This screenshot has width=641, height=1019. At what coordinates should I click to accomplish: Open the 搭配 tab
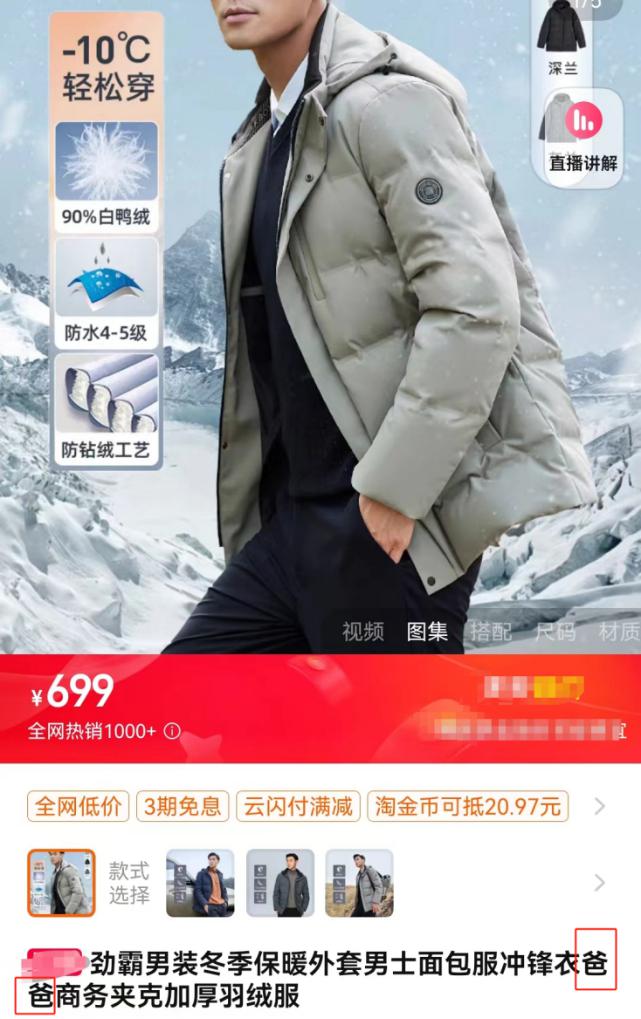coord(491,632)
